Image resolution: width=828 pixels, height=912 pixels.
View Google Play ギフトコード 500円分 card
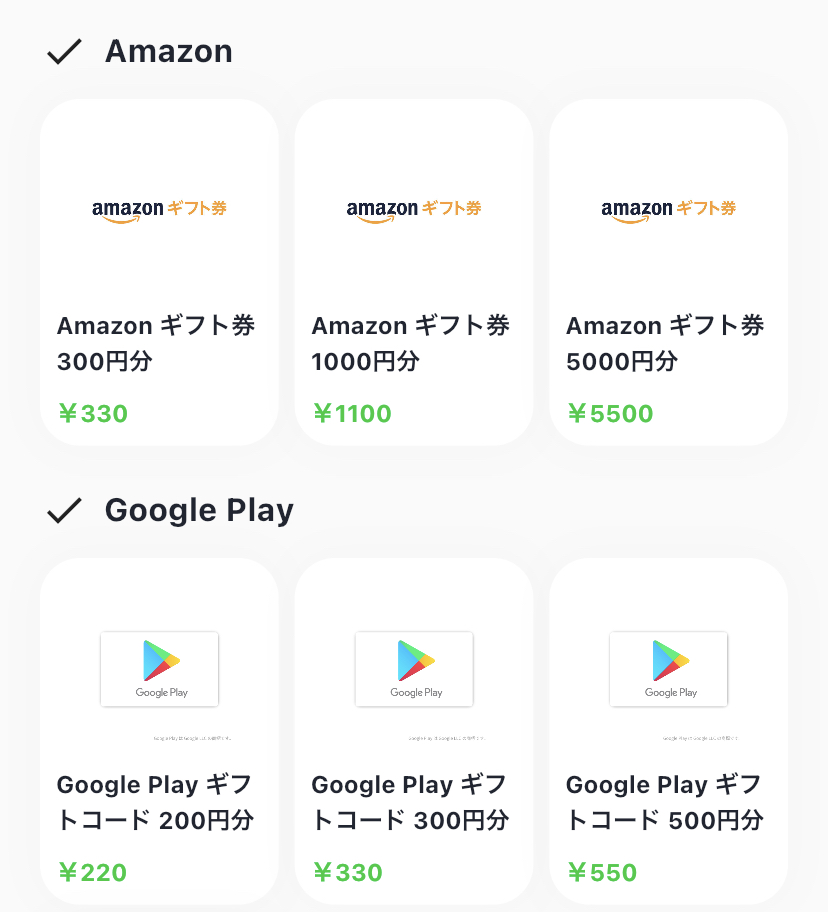point(668,731)
